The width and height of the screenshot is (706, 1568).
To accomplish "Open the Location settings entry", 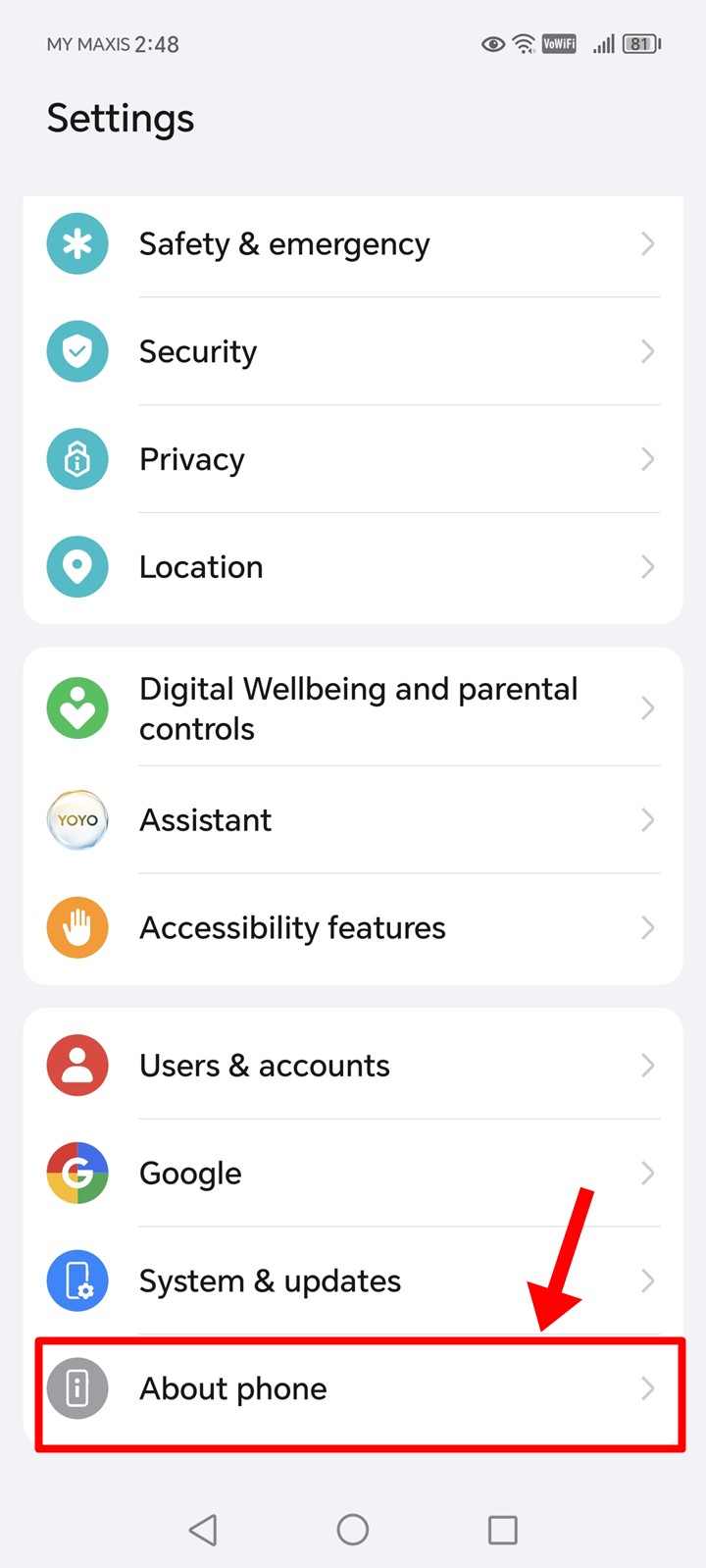I will 353,566.
